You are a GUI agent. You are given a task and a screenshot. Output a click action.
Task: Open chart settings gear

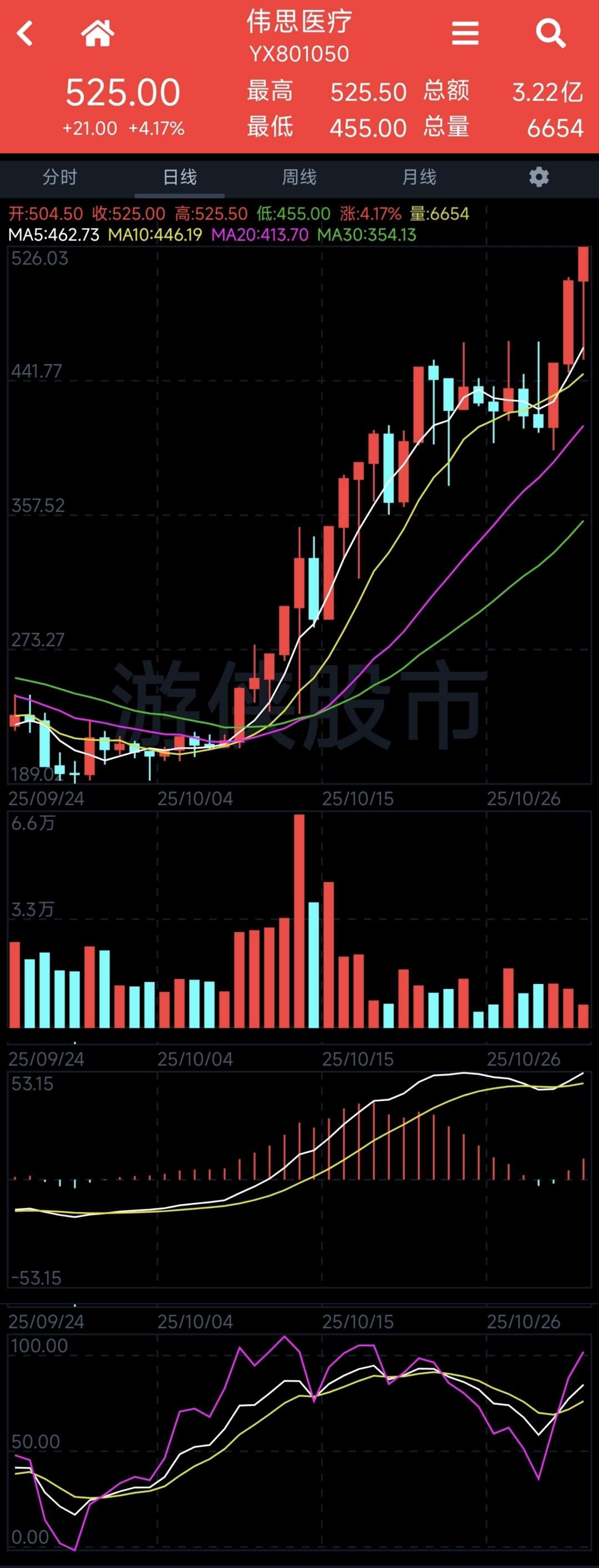coord(539,177)
